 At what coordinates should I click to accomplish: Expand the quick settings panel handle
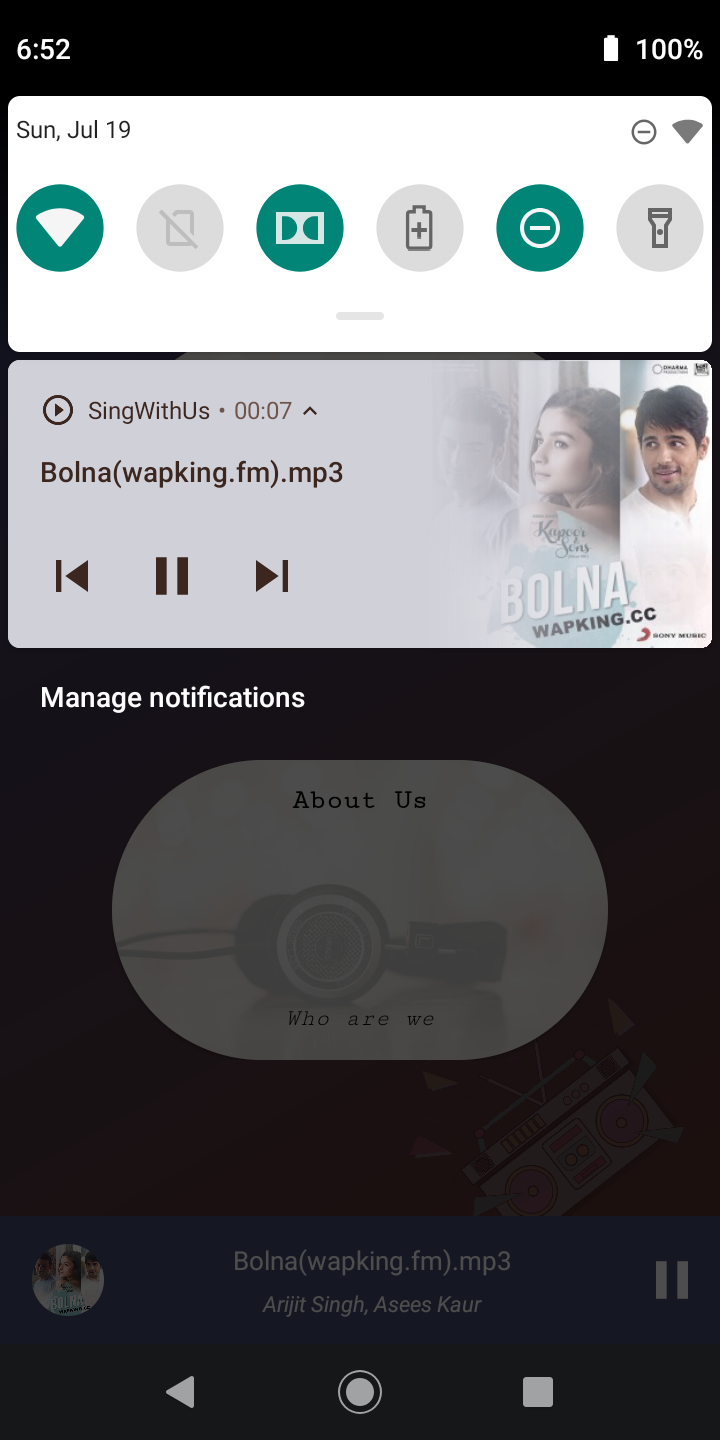pos(360,316)
